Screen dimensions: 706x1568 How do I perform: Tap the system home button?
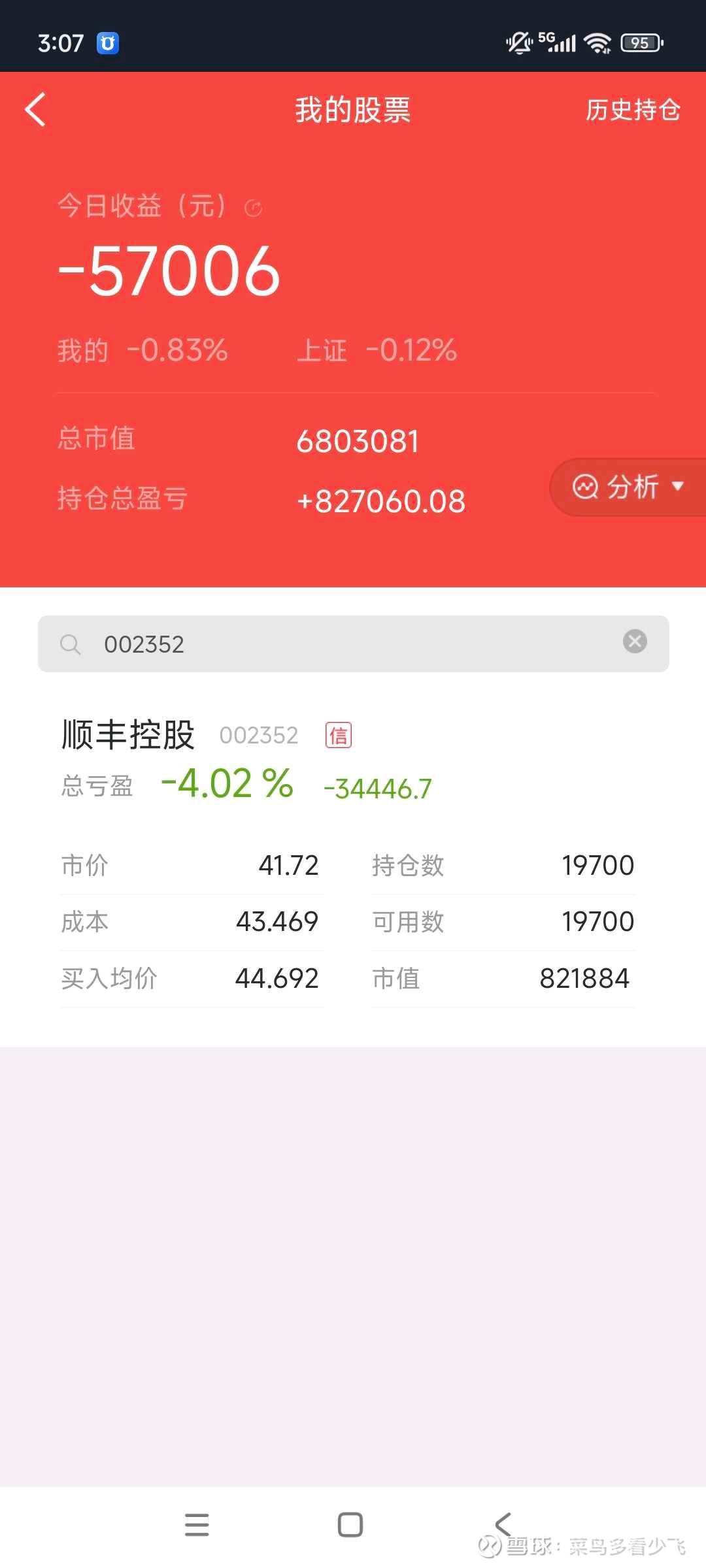(x=350, y=1525)
